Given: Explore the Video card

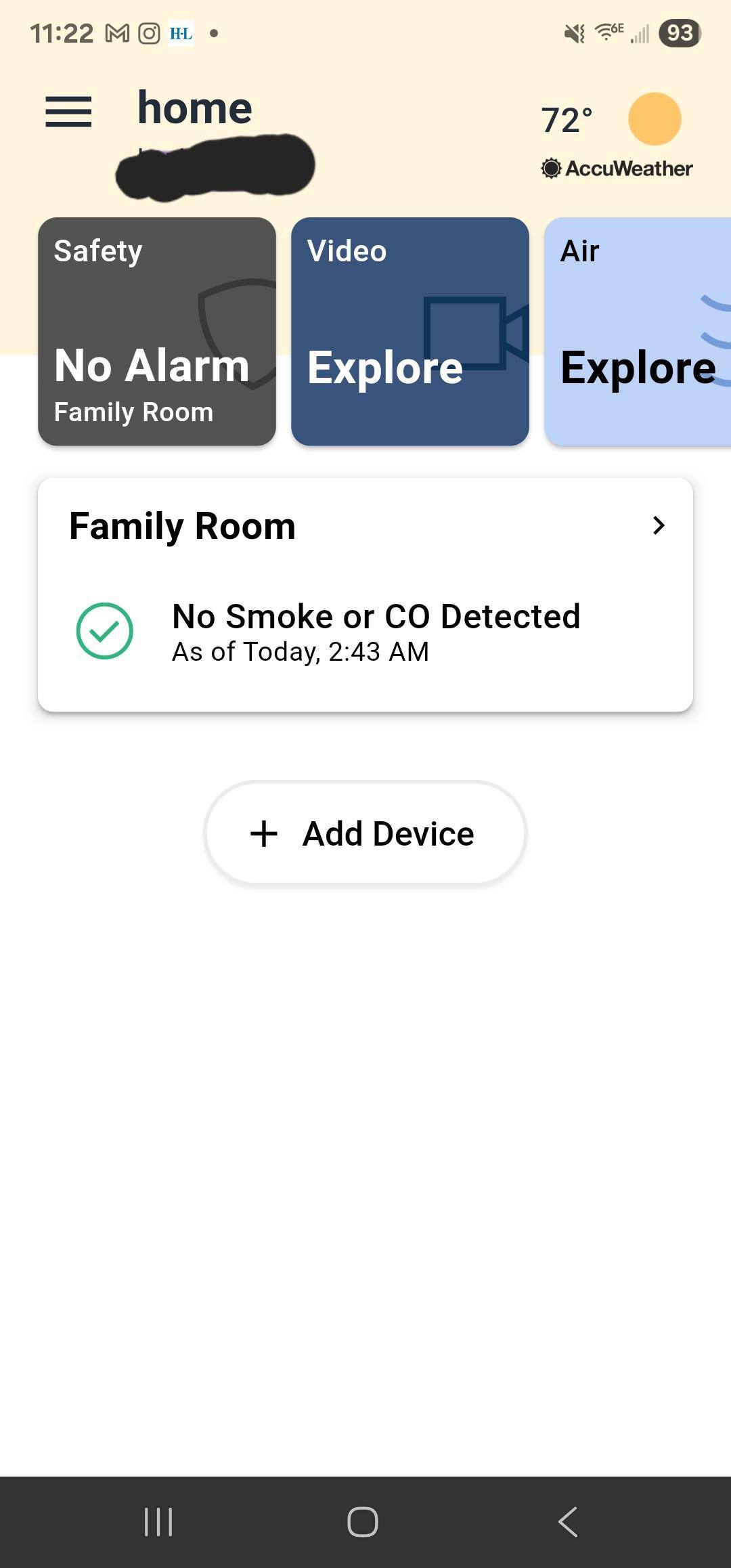Looking at the screenshot, I should point(410,332).
